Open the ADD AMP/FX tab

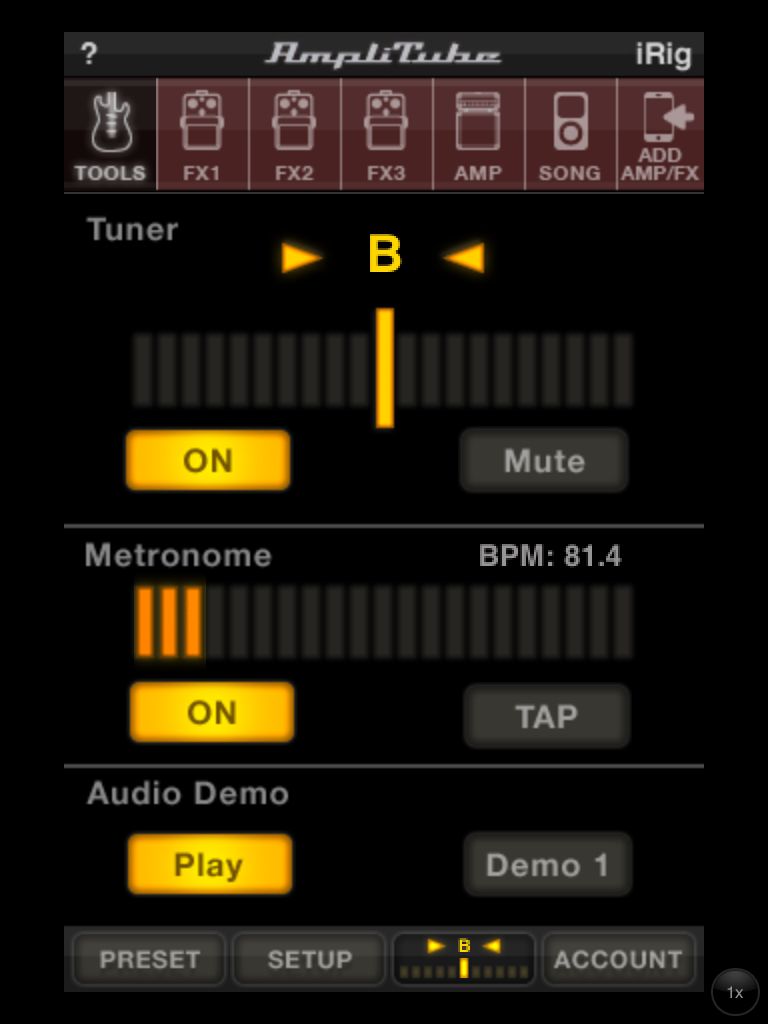point(660,135)
